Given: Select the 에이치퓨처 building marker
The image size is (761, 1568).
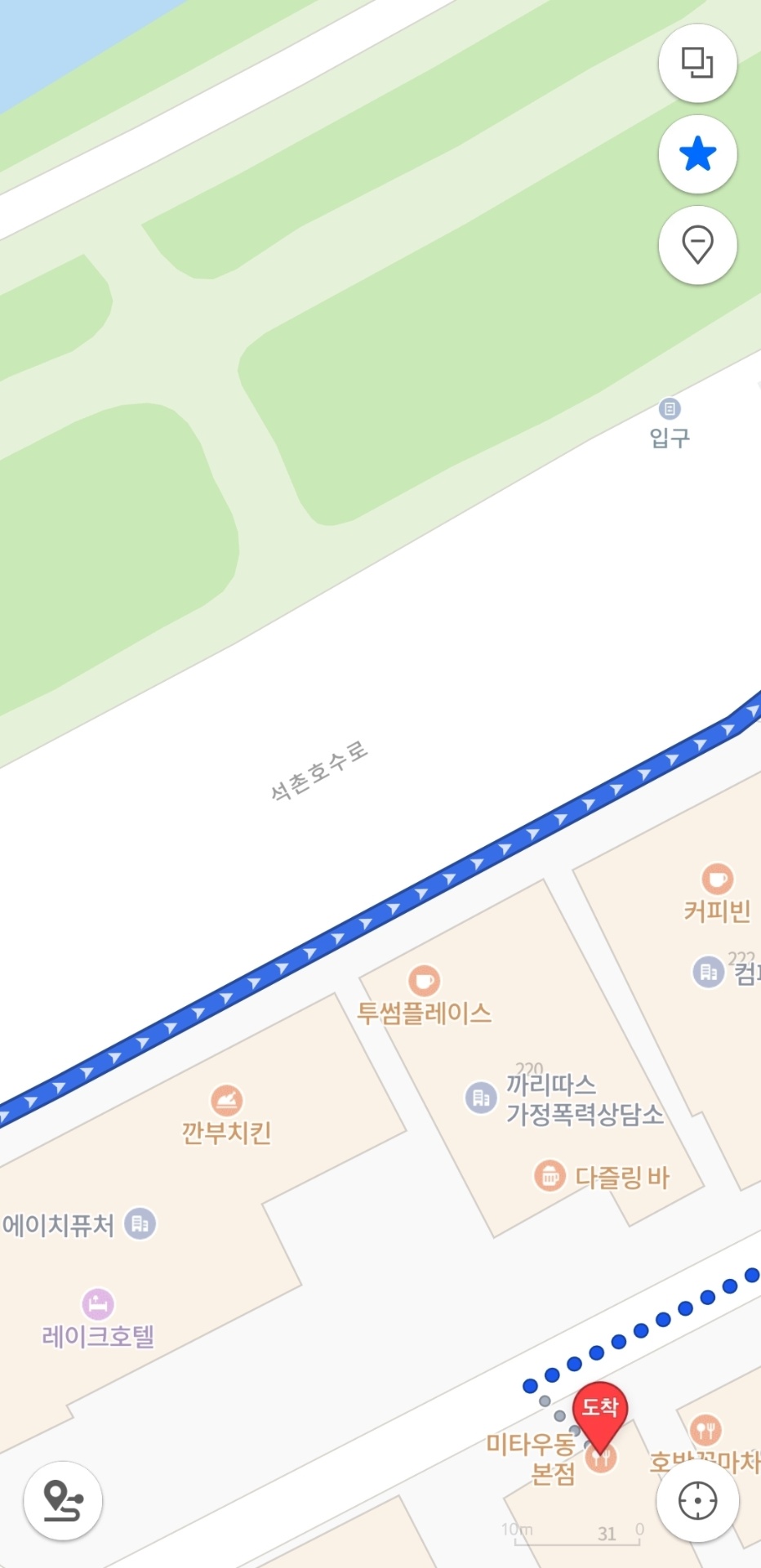Looking at the screenshot, I should tap(140, 1223).
